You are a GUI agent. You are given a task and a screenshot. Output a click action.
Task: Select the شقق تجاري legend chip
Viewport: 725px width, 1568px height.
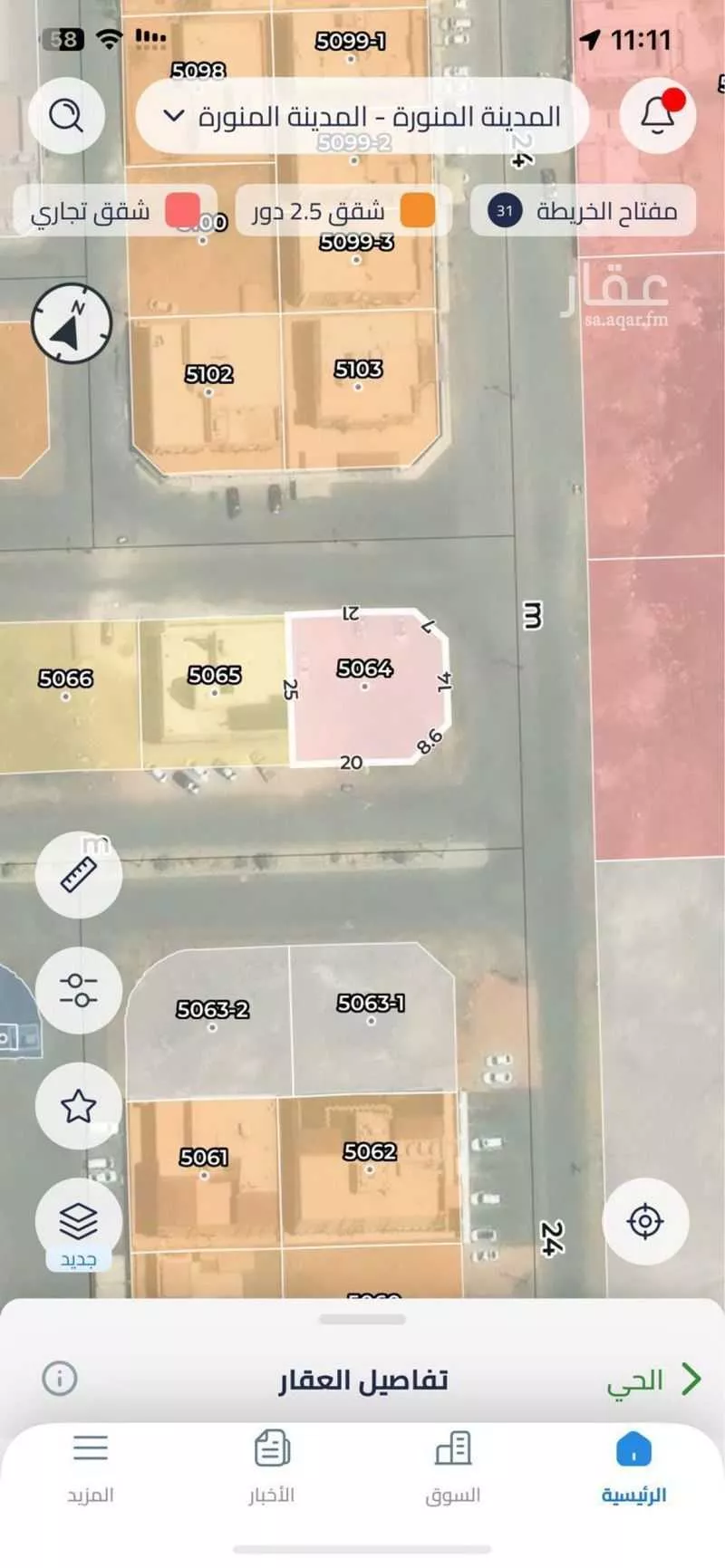click(114, 211)
